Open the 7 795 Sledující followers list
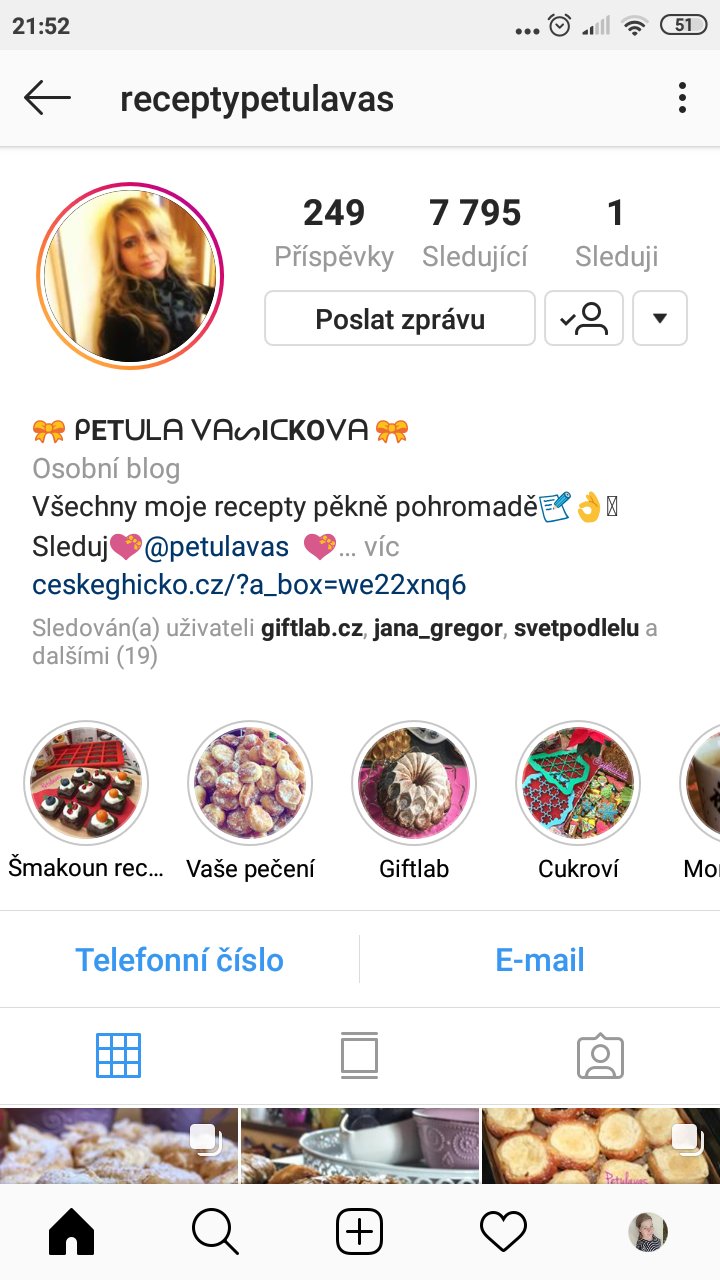The width and height of the screenshot is (720, 1280). 475,232
